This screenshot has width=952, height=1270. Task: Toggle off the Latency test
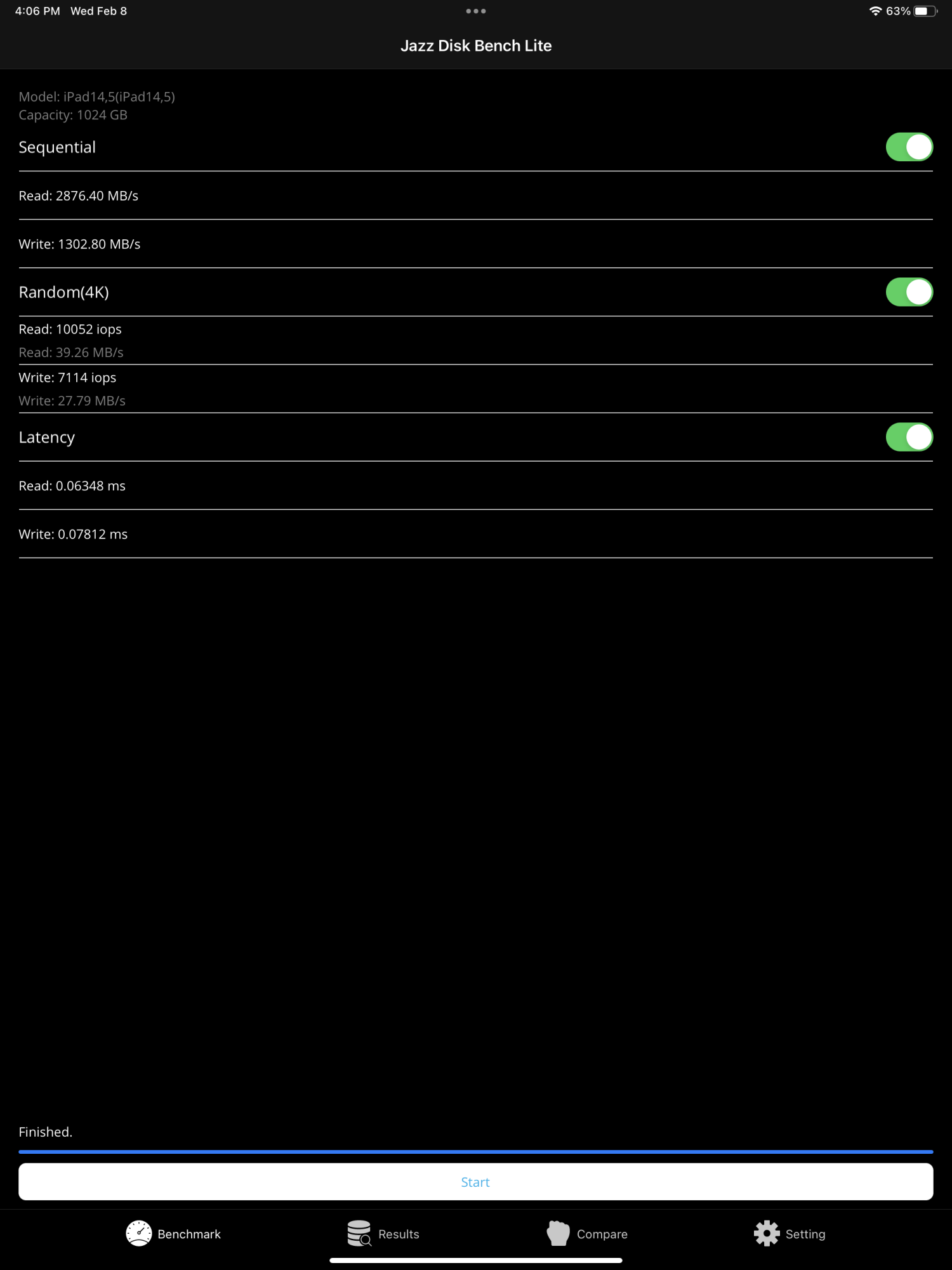tap(909, 437)
